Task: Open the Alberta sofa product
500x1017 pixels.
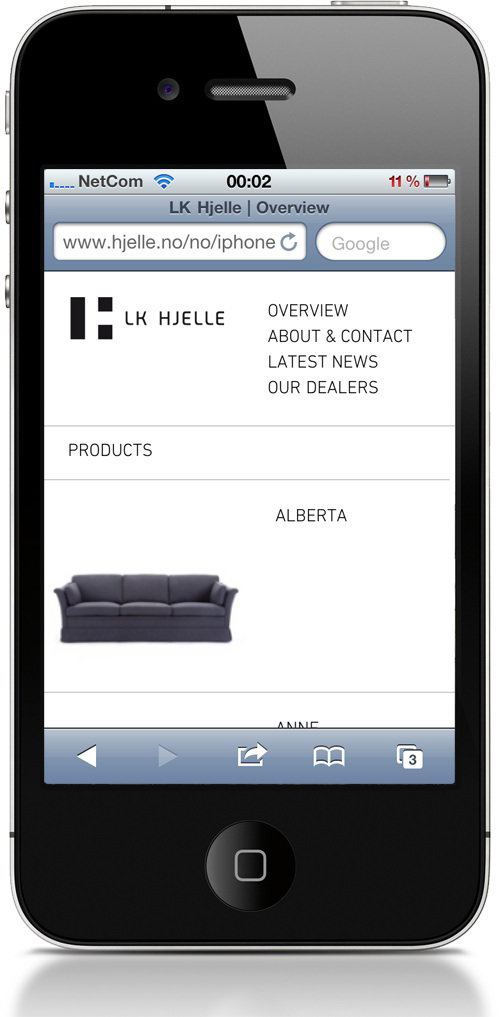Action: pos(311,516)
